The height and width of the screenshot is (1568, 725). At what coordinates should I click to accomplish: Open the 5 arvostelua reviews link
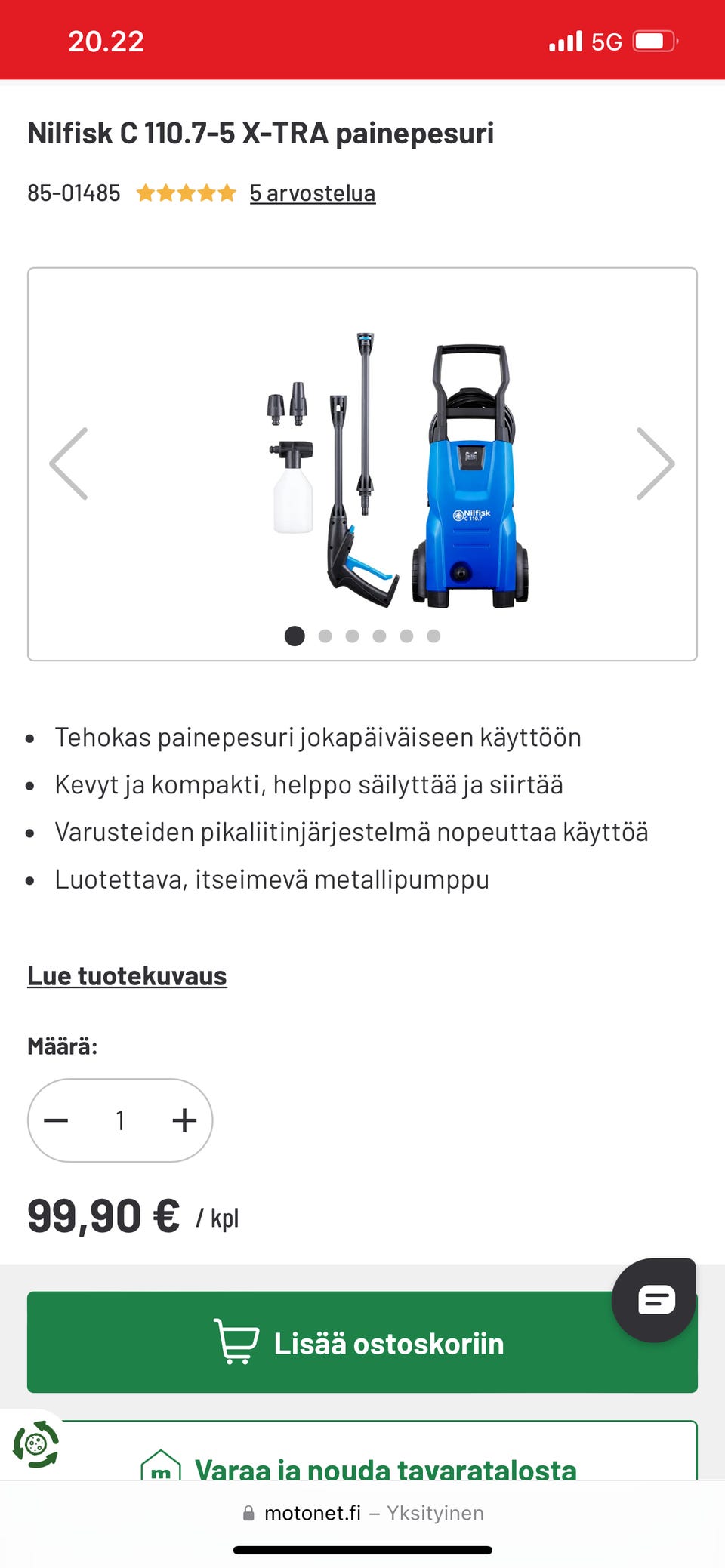[312, 193]
